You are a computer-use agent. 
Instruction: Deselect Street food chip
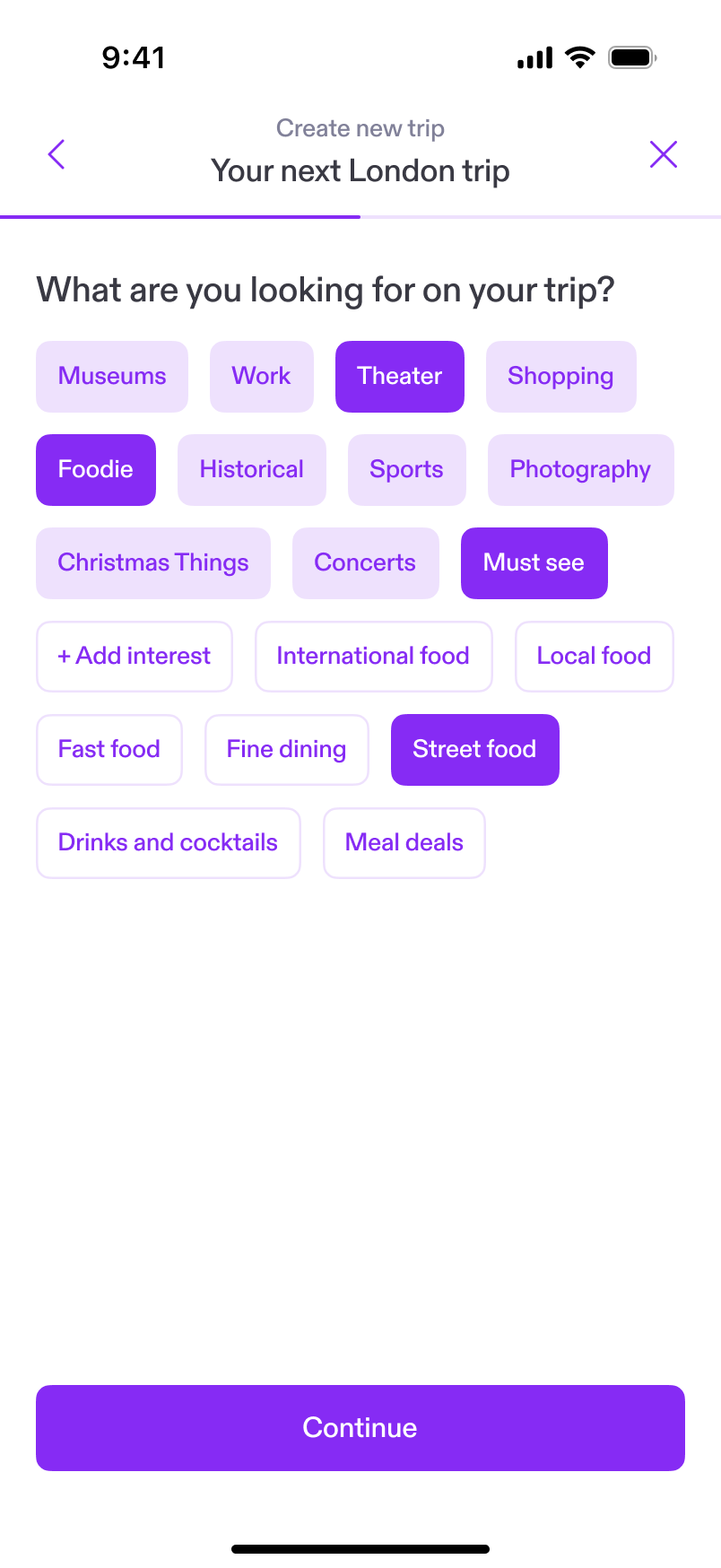[474, 750]
